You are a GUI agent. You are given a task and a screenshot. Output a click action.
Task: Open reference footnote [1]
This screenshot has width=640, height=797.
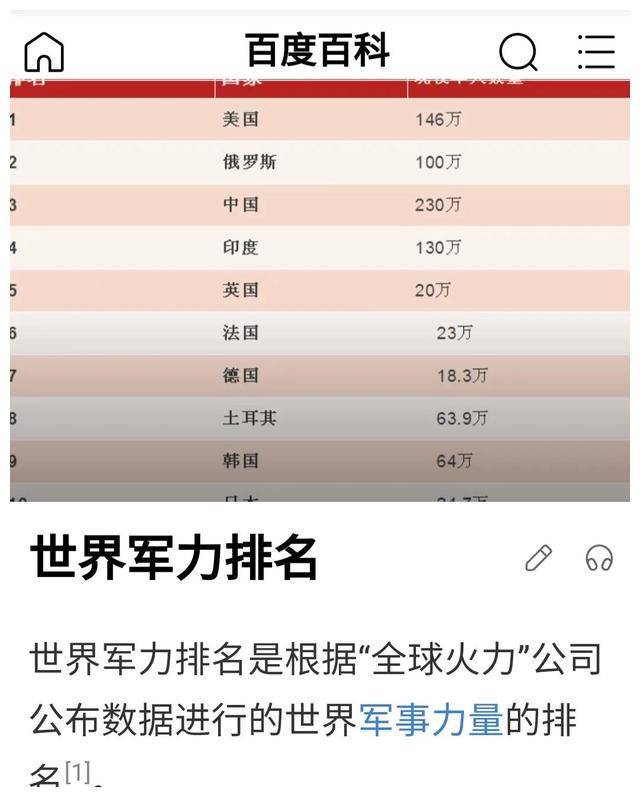point(78,772)
